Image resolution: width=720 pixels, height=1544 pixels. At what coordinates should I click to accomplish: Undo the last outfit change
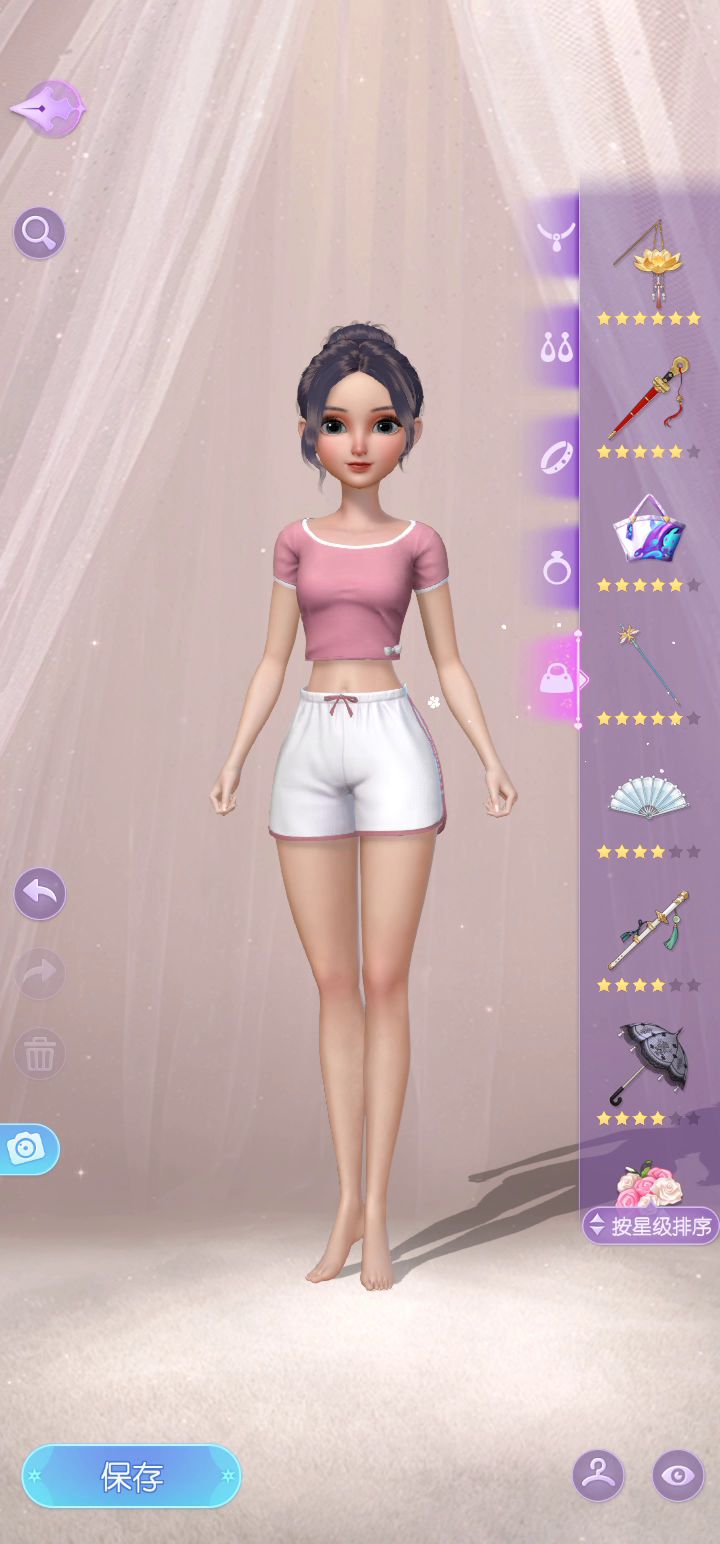coord(40,893)
